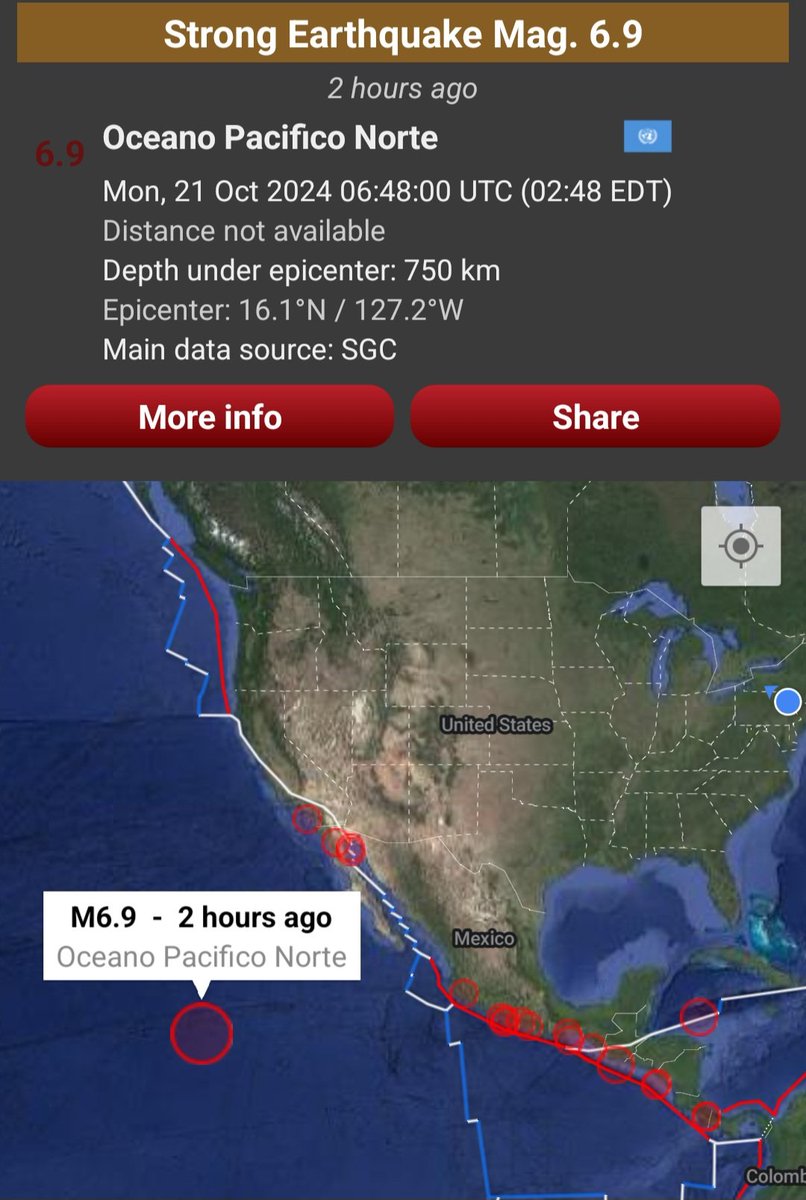Viewport: 806px width, 1200px height.
Task: Center the map on my location
Action: click(x=740, y=546)
